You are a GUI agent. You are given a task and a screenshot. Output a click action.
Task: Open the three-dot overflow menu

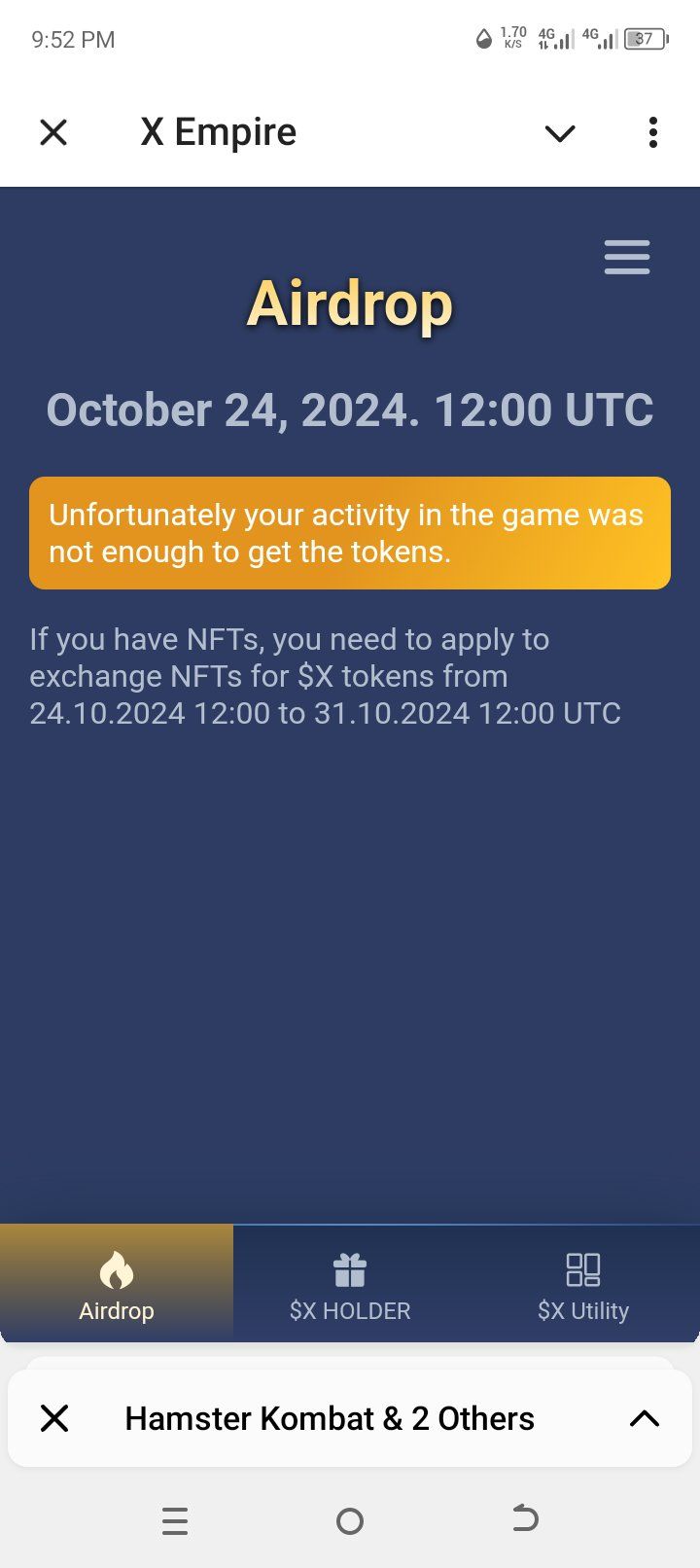point(652,132)
